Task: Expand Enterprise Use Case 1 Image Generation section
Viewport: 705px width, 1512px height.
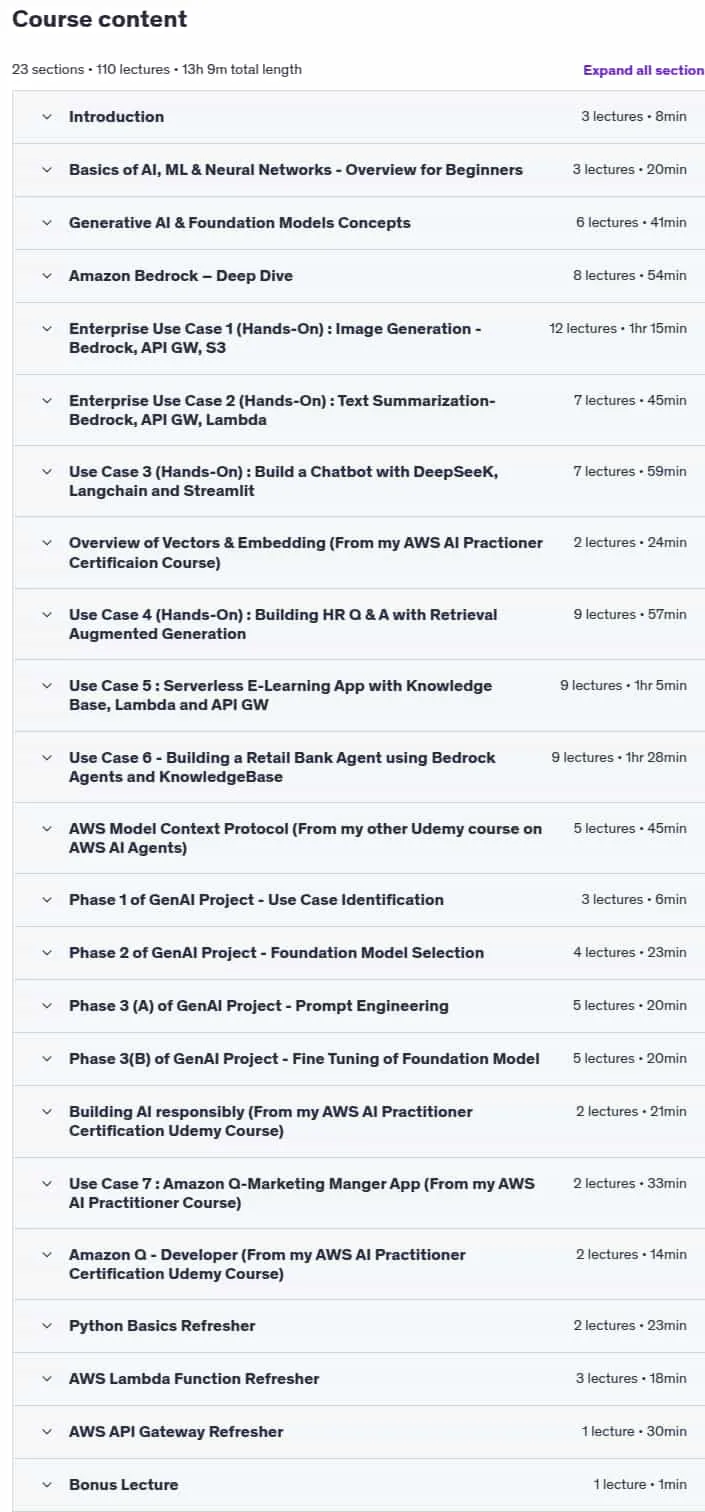Action: (358, 338)
